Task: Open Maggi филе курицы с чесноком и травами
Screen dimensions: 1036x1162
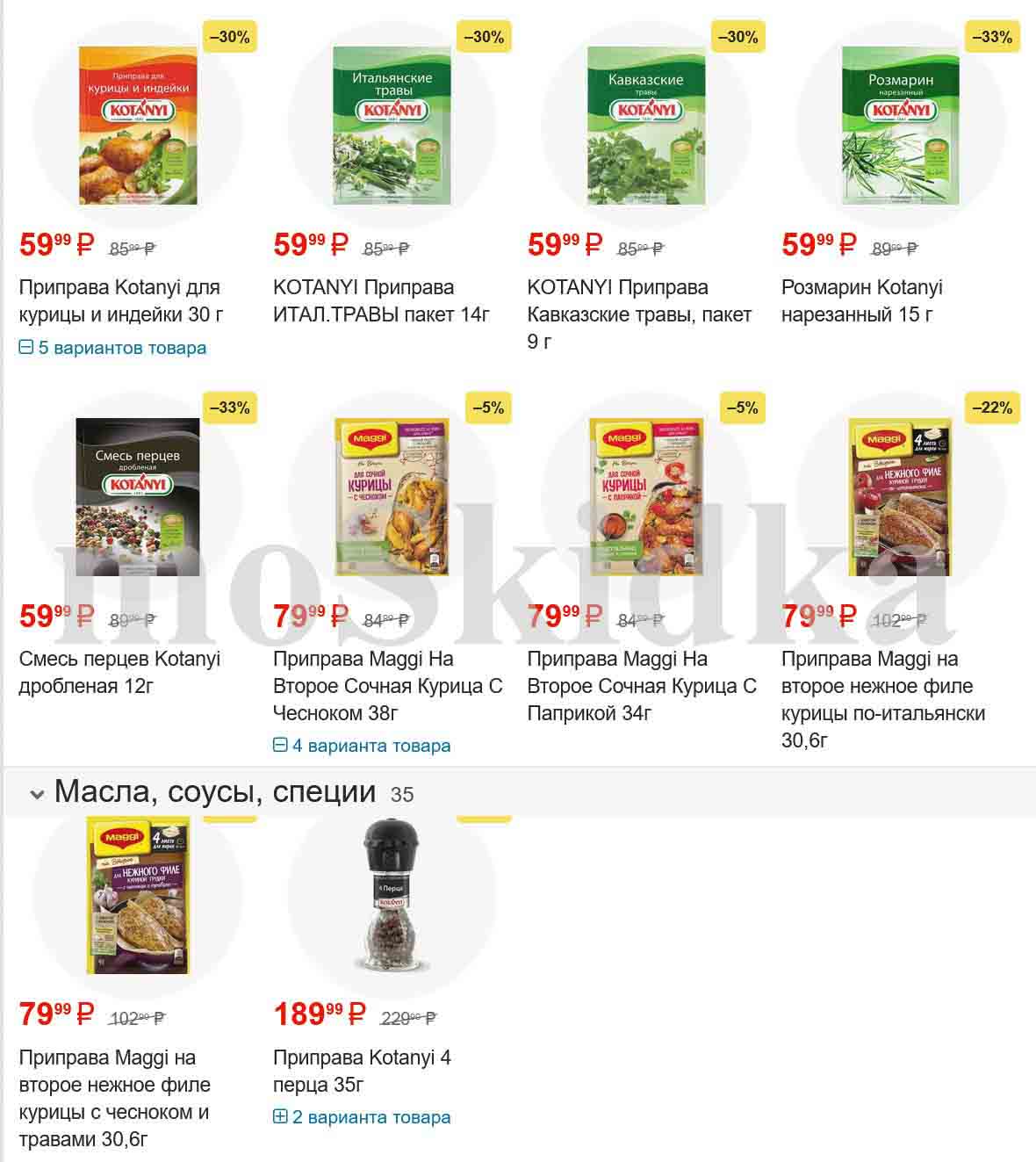Action: 114,1098
